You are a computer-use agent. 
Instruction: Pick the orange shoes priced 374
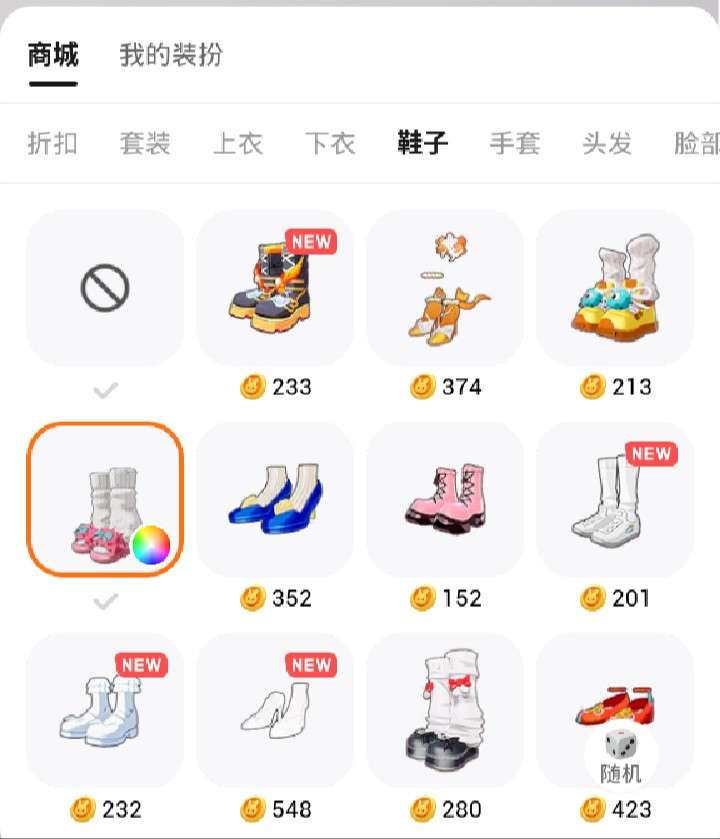coord(445,289)
